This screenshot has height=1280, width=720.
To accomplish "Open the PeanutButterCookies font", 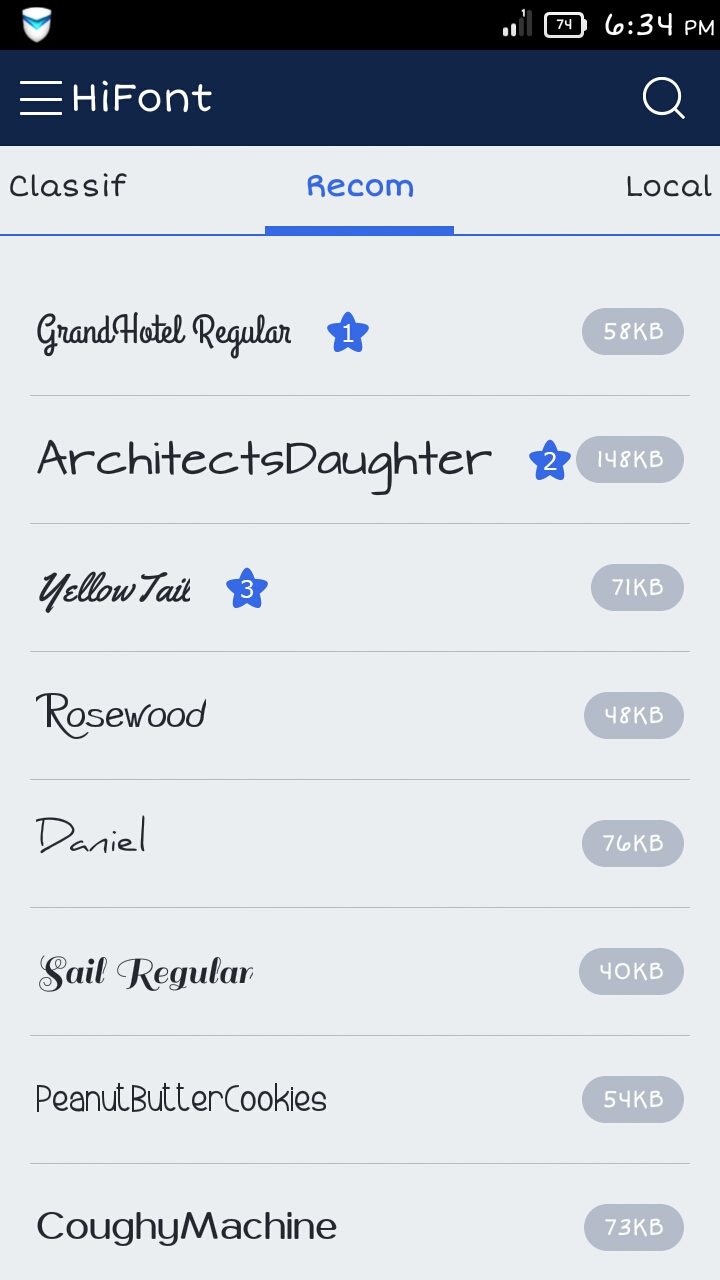I will [181, 1100].
